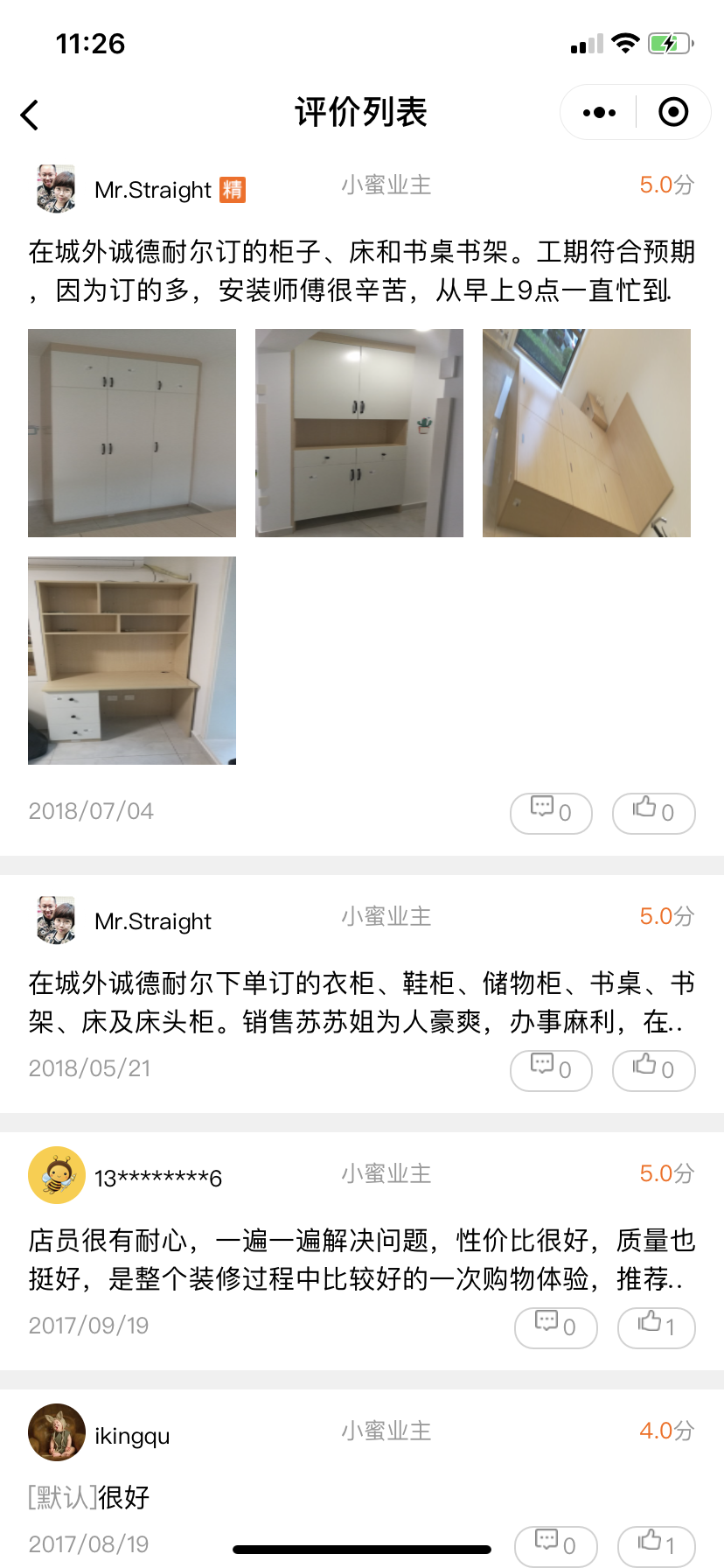
Task: Like the 2017/09/19 review
Action: tap(656, 1327)
